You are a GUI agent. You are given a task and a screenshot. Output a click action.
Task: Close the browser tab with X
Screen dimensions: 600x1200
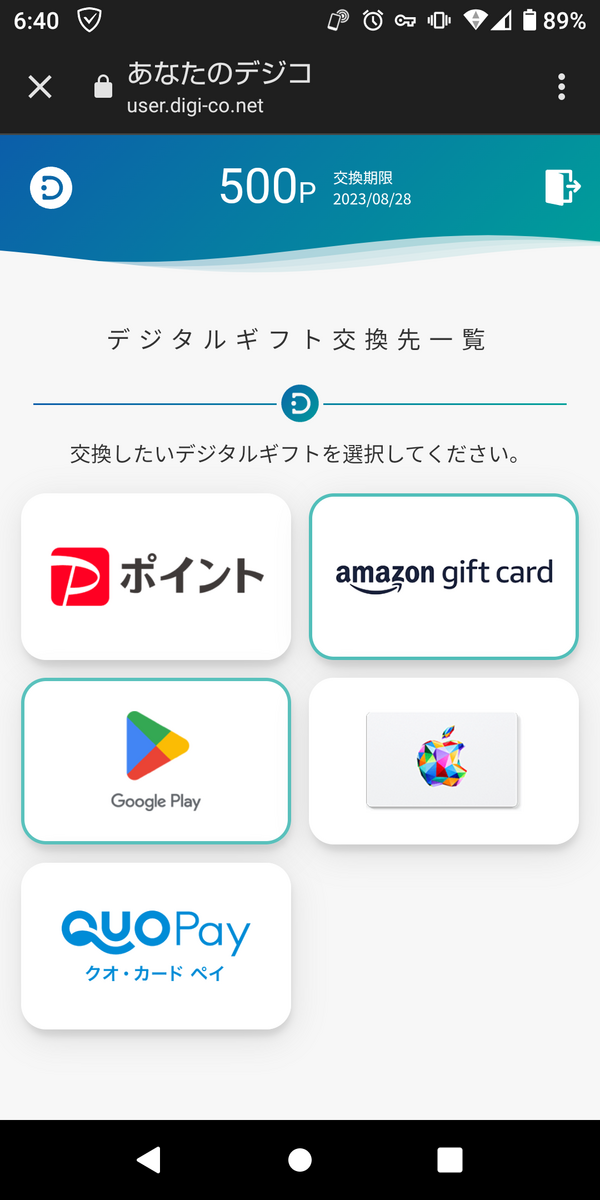coord(40,87)
